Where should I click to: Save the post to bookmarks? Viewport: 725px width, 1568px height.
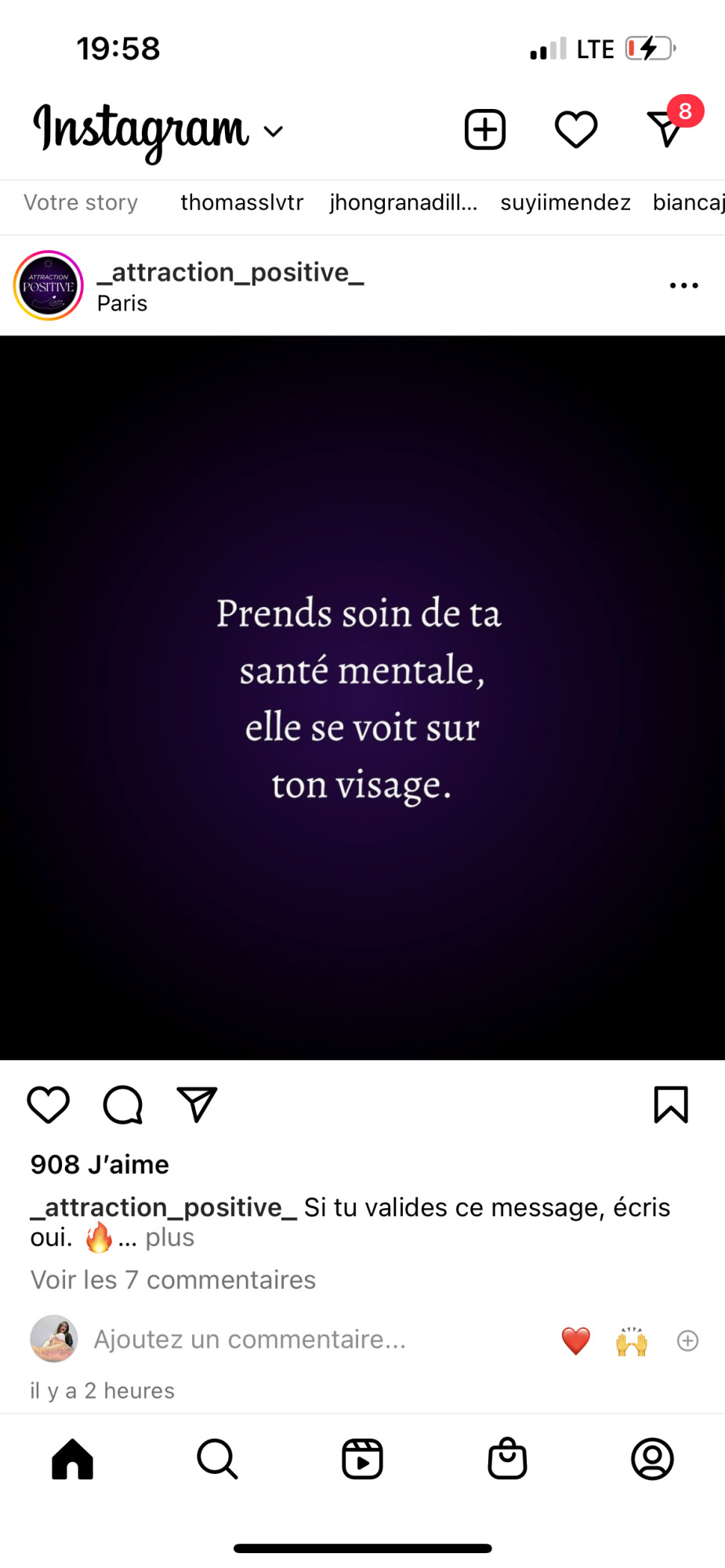pyautogui.click(x=671, y=1105)
